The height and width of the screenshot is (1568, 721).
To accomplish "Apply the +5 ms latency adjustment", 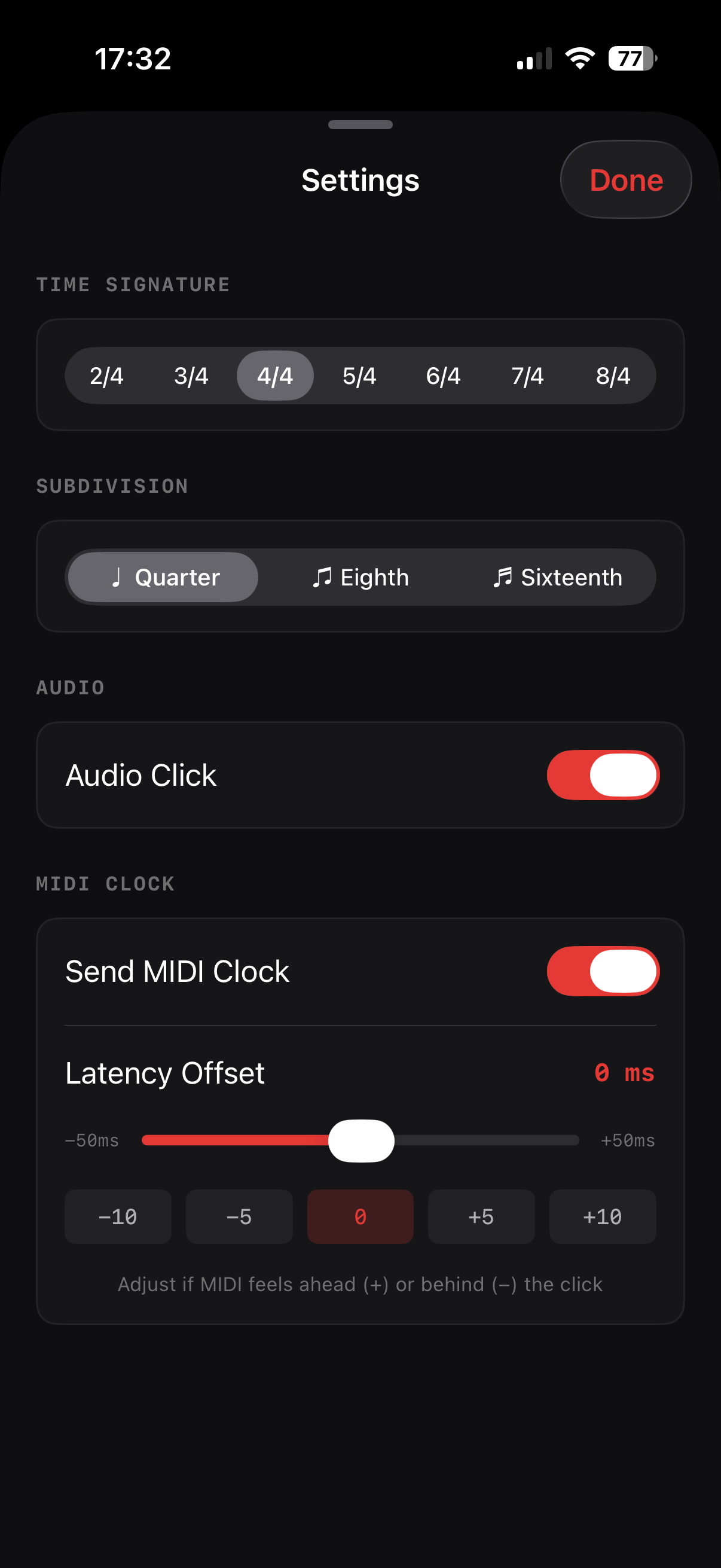I will click(481, 1216).
